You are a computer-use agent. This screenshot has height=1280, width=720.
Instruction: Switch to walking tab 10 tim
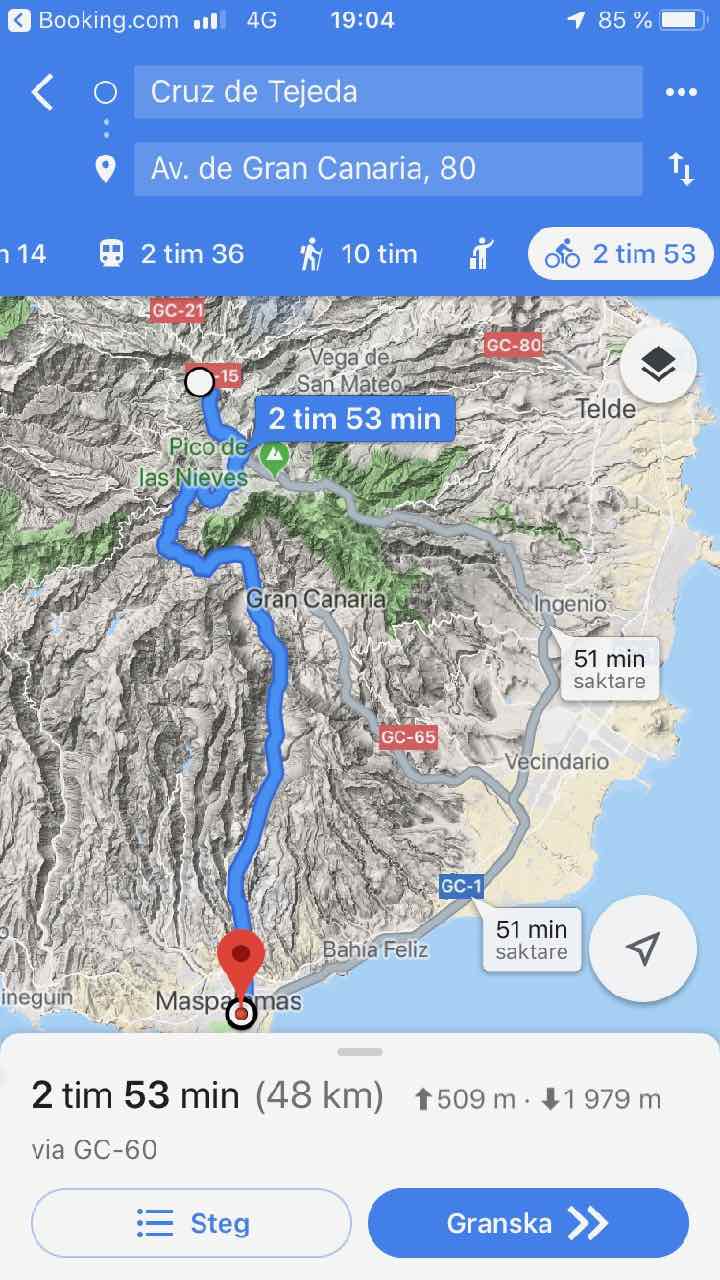(358, 254)
